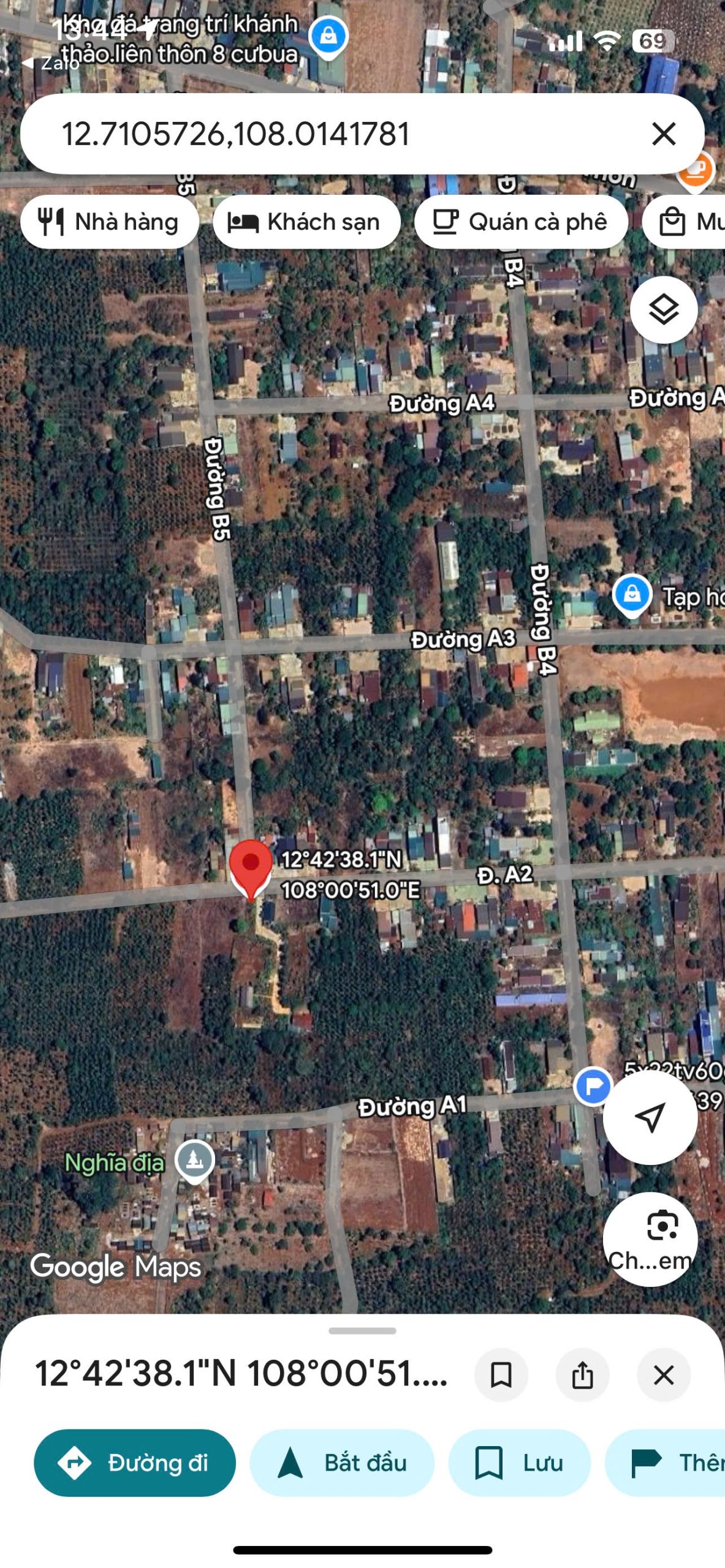The height and width of the screenshot is (1568, 725).
Task: Return to Zalo from status bar
Action: (x=52, y=62)
